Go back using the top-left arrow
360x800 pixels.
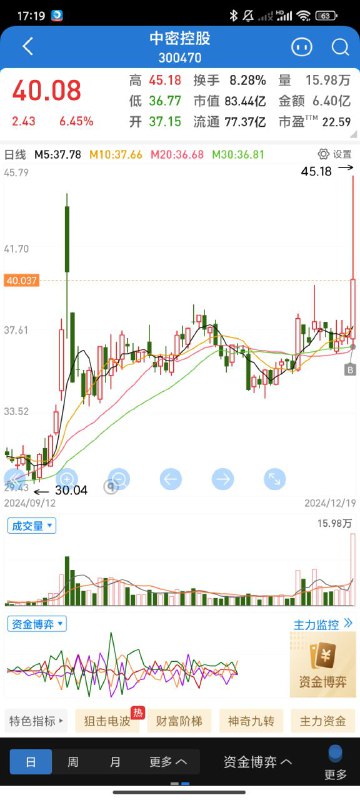(x=28, y=46)
